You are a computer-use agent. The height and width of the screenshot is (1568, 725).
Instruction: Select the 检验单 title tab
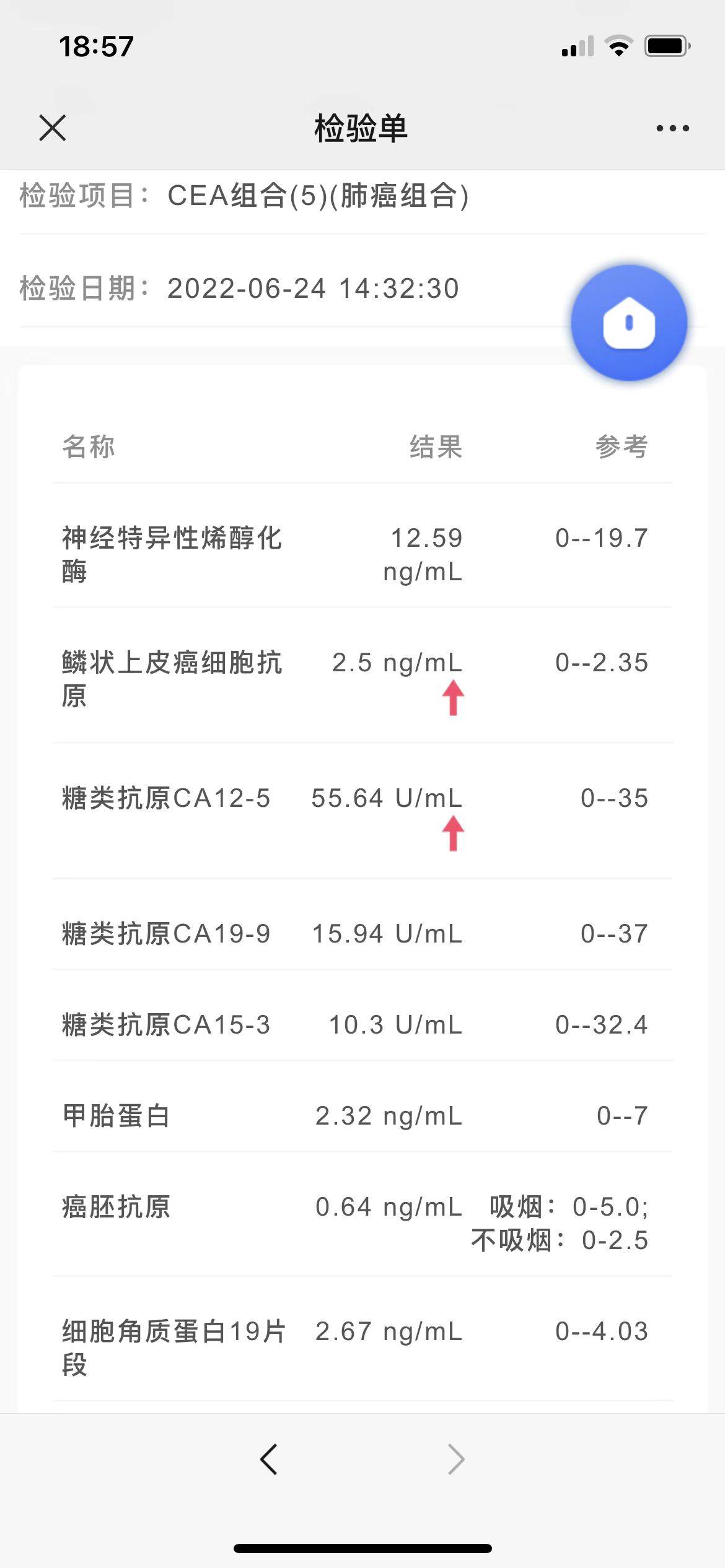tap(362, 128)
